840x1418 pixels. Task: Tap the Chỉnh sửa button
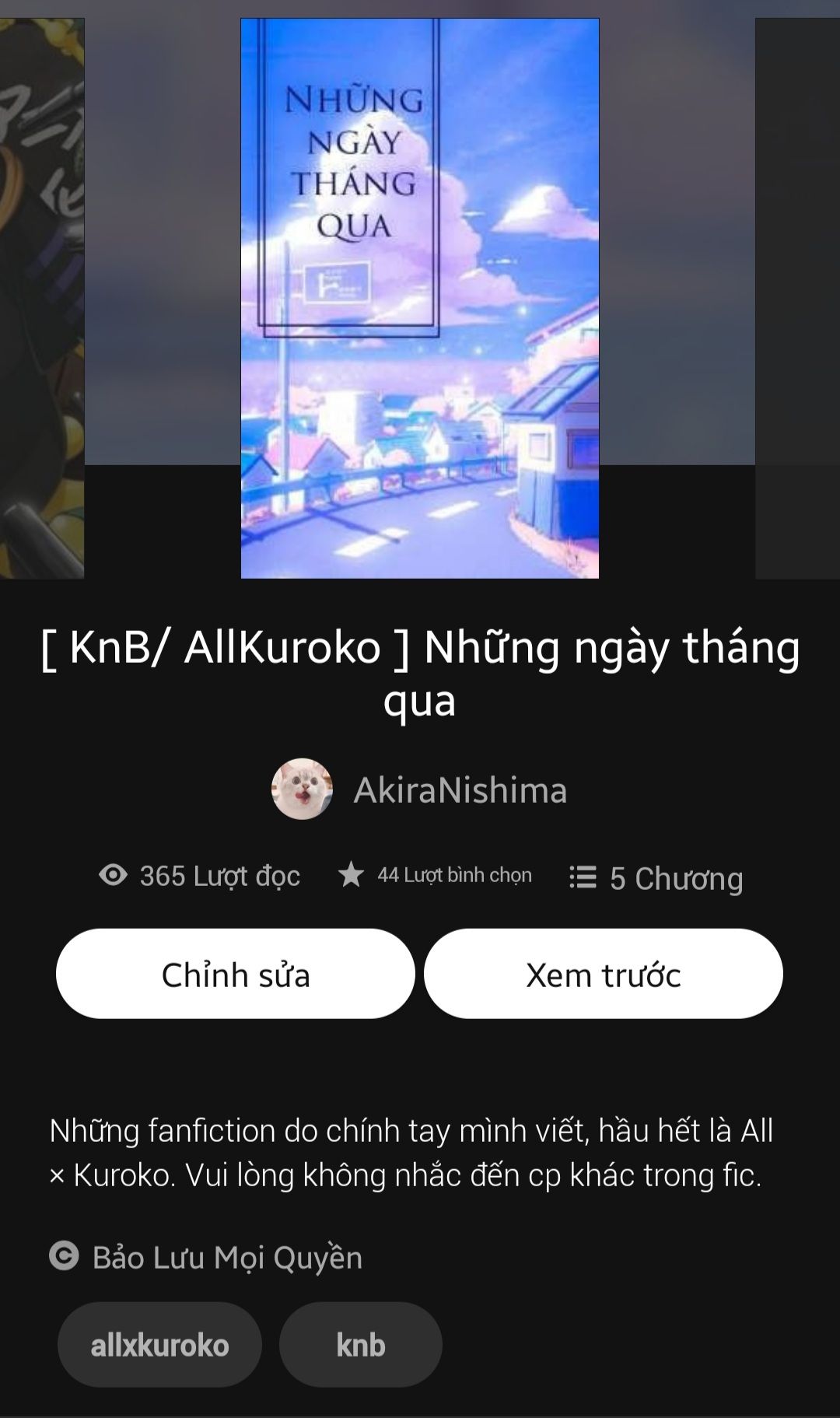236,974
